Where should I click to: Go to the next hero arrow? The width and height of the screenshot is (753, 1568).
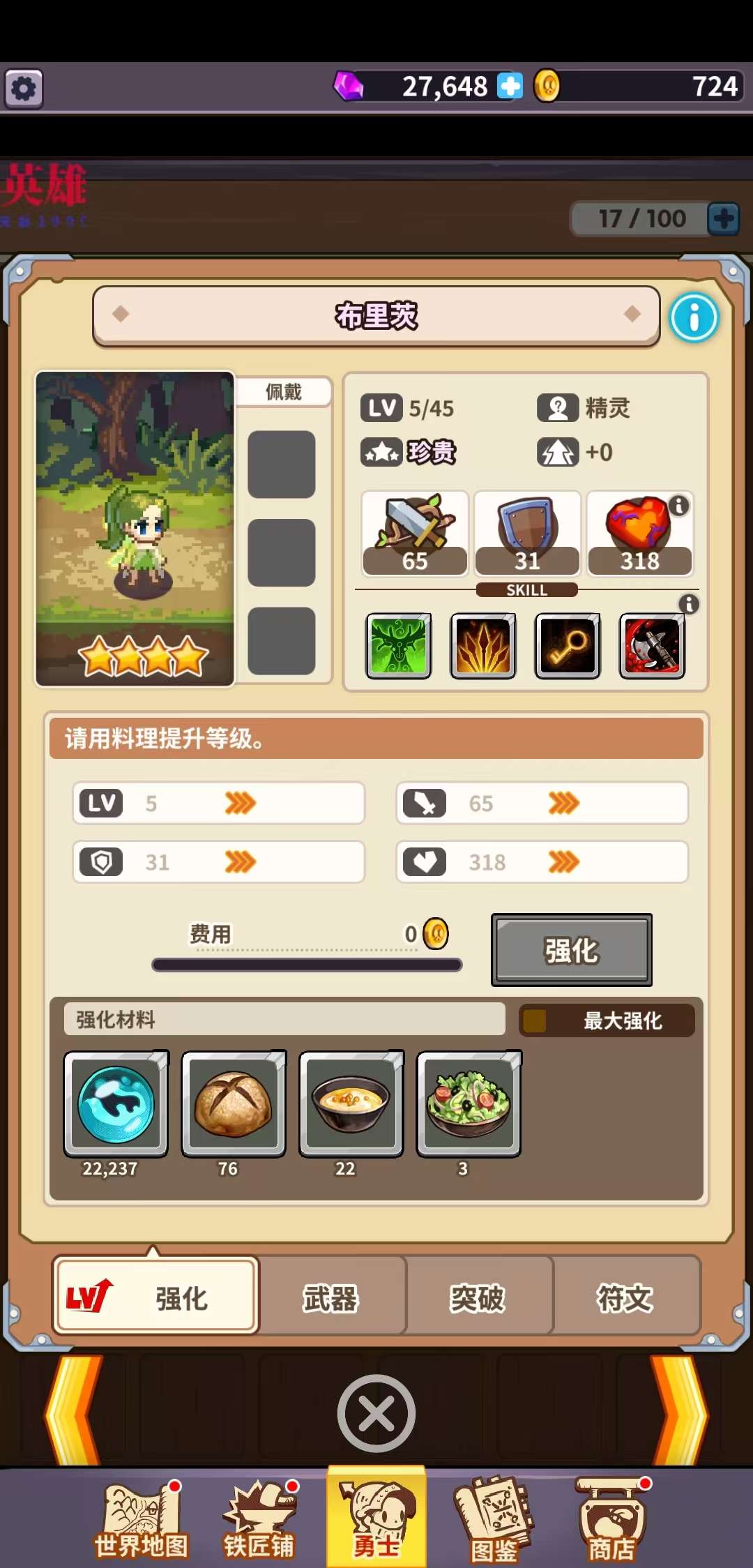(x=679, y=1410)
